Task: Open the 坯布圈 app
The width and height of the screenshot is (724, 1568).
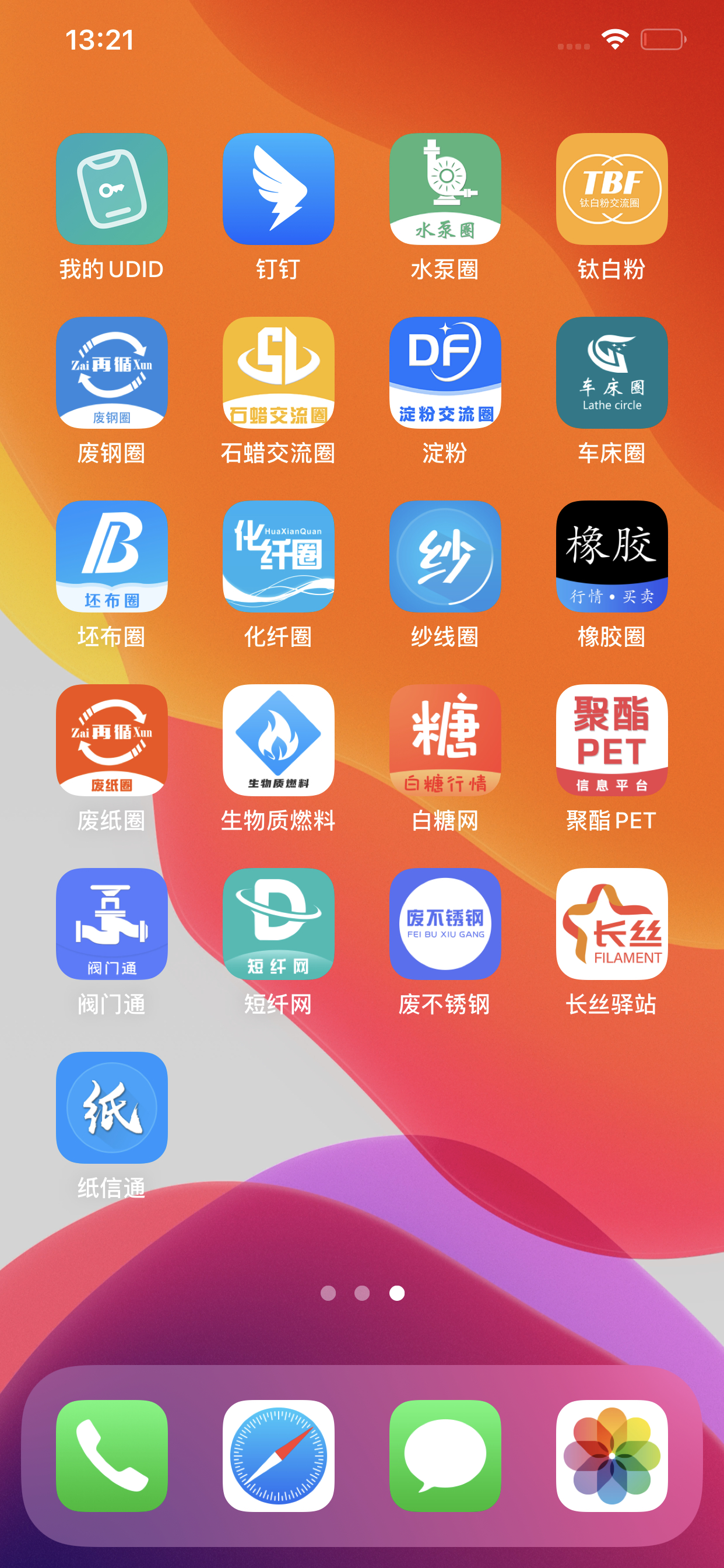Action: pyautogui.click(x=111, y=556)
